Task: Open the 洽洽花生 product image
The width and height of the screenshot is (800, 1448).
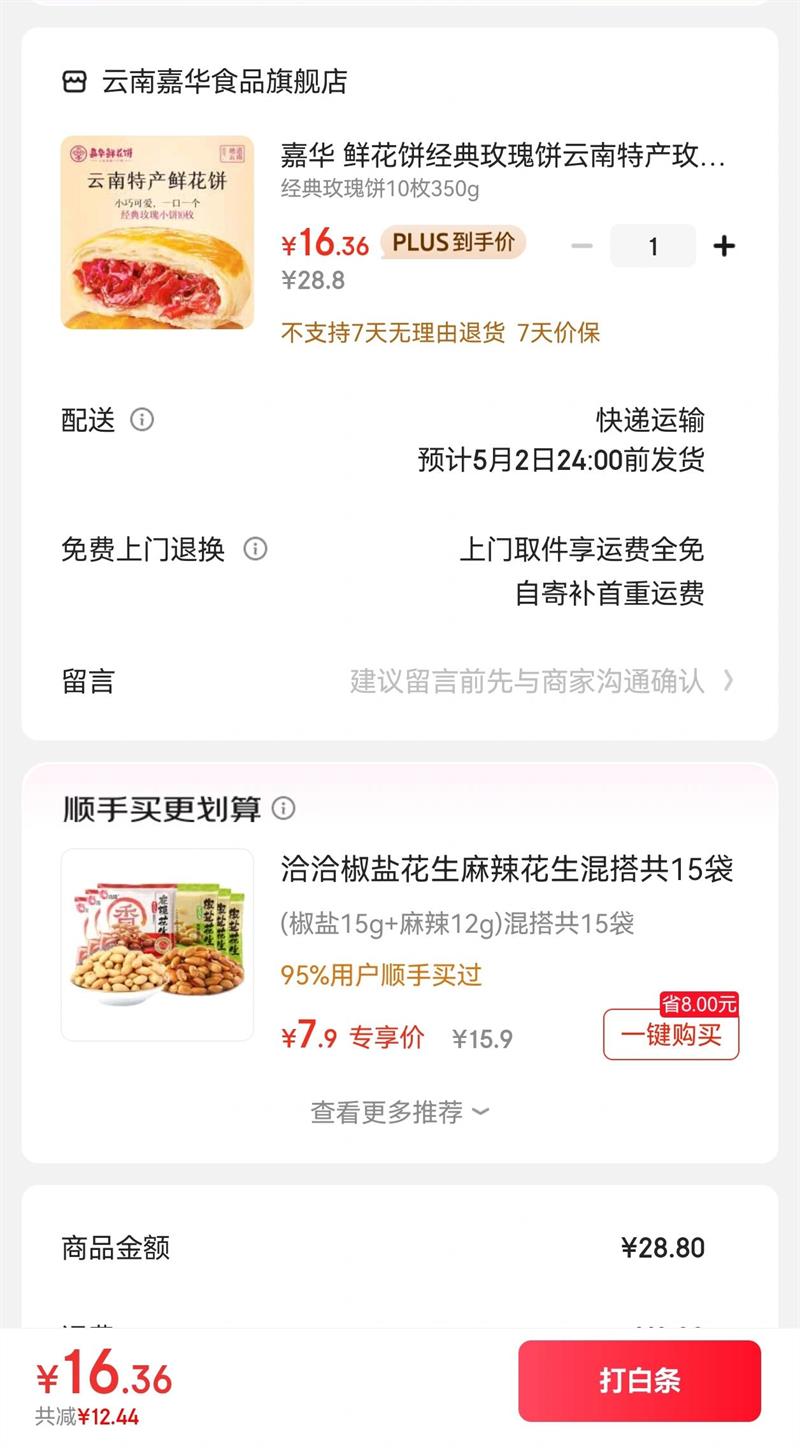Action: click(157, 944)
